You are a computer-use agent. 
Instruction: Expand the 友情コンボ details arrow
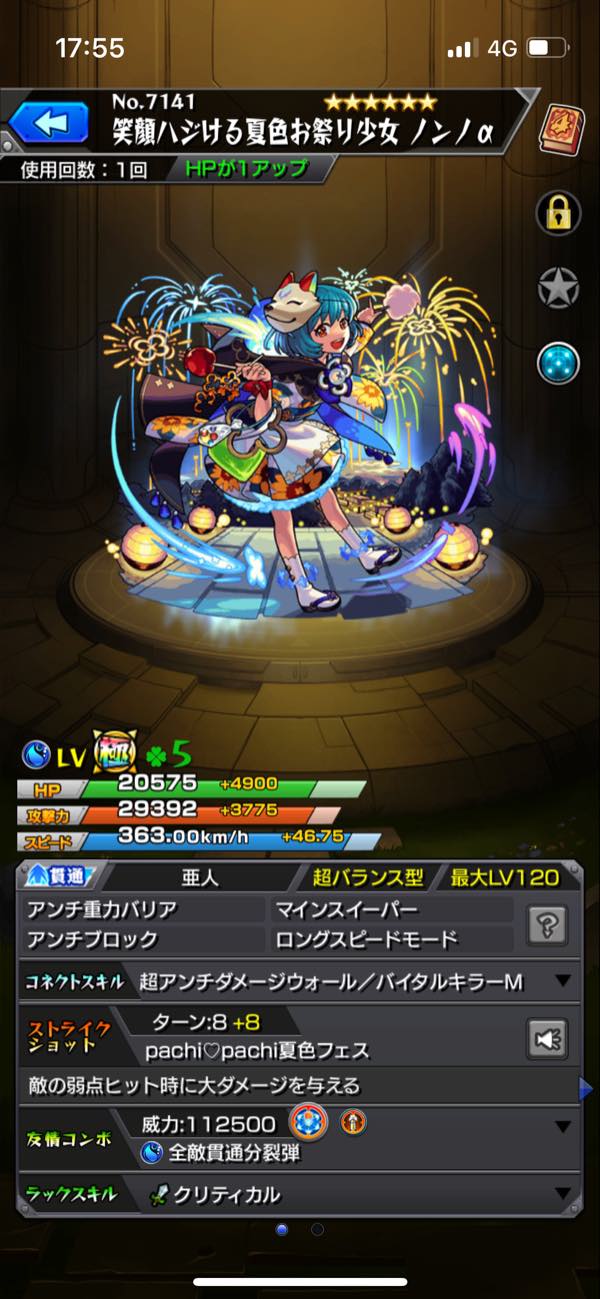click(563, 1127)
